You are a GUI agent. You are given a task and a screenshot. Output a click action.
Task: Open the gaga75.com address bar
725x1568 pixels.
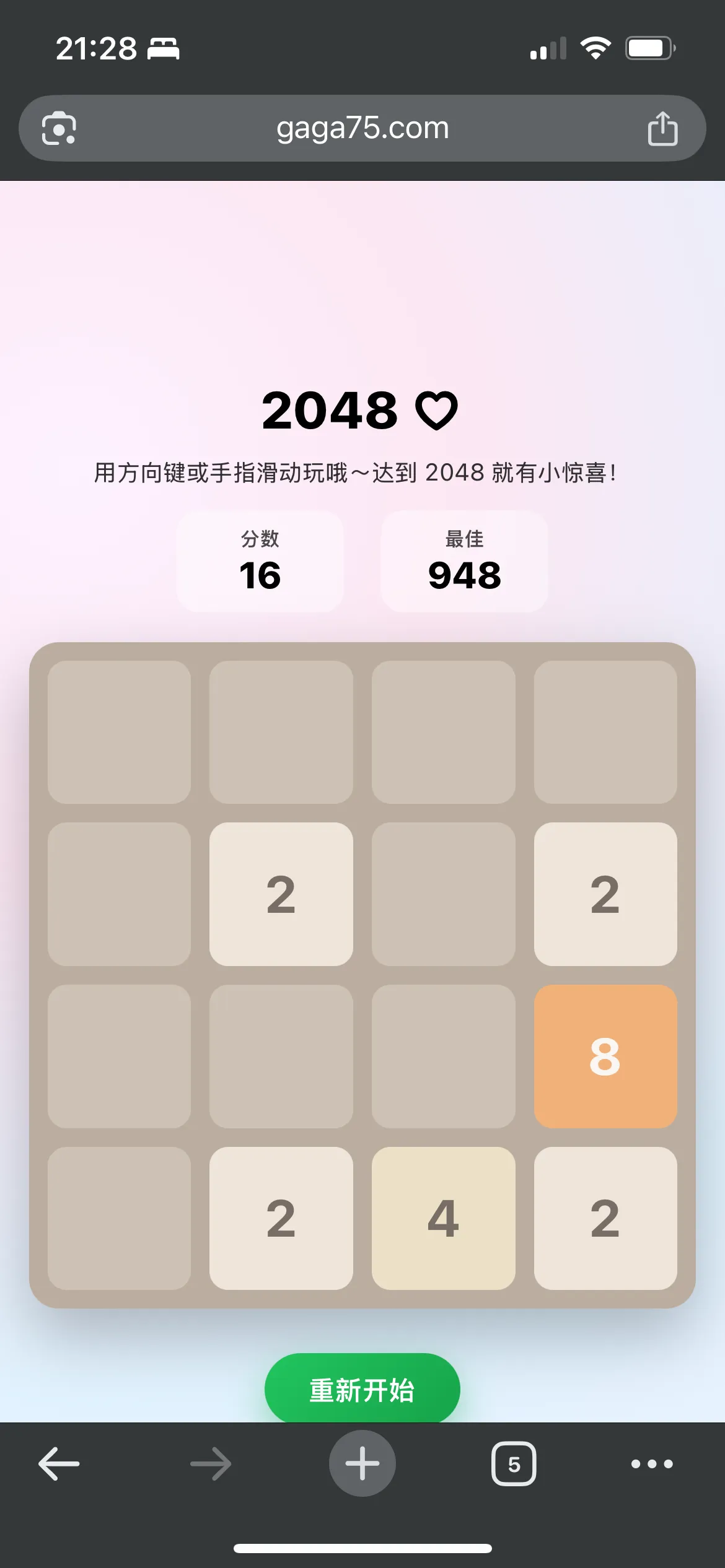point(362,128)
